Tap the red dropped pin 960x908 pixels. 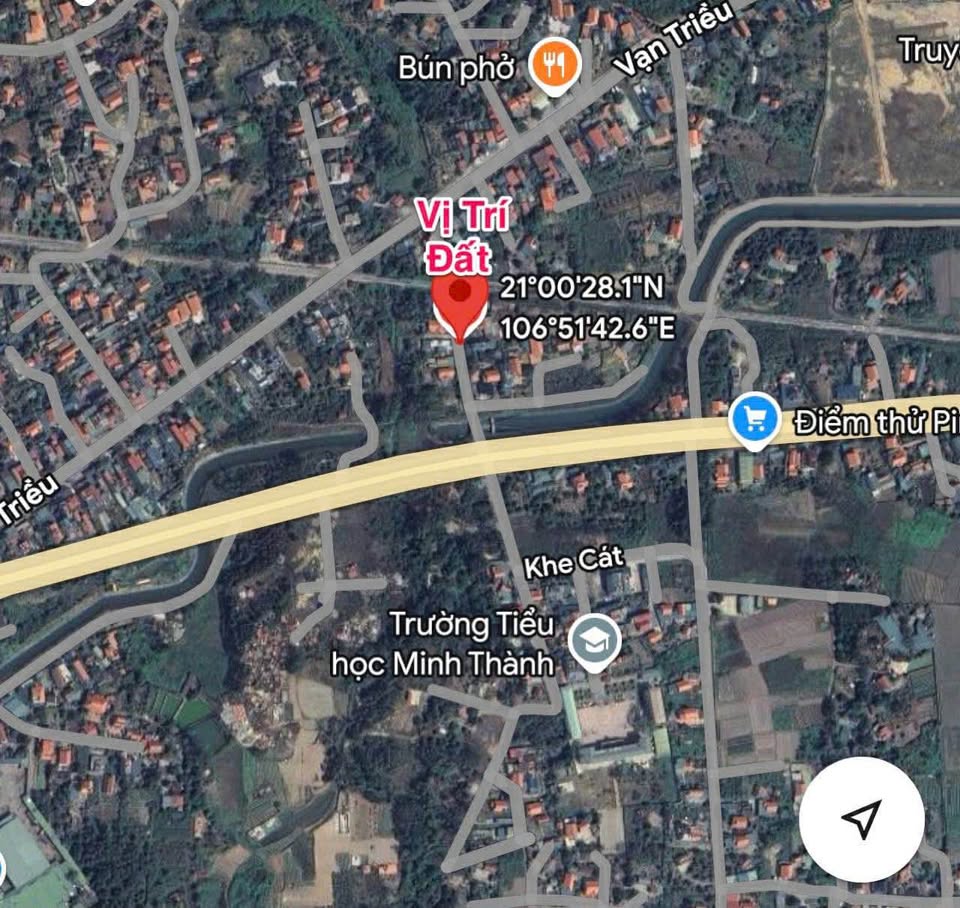pos(459,302)
